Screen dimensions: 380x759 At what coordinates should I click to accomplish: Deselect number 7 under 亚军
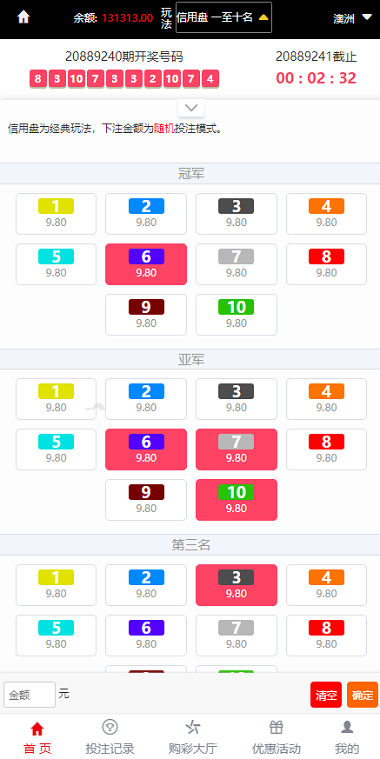point(236,449)
